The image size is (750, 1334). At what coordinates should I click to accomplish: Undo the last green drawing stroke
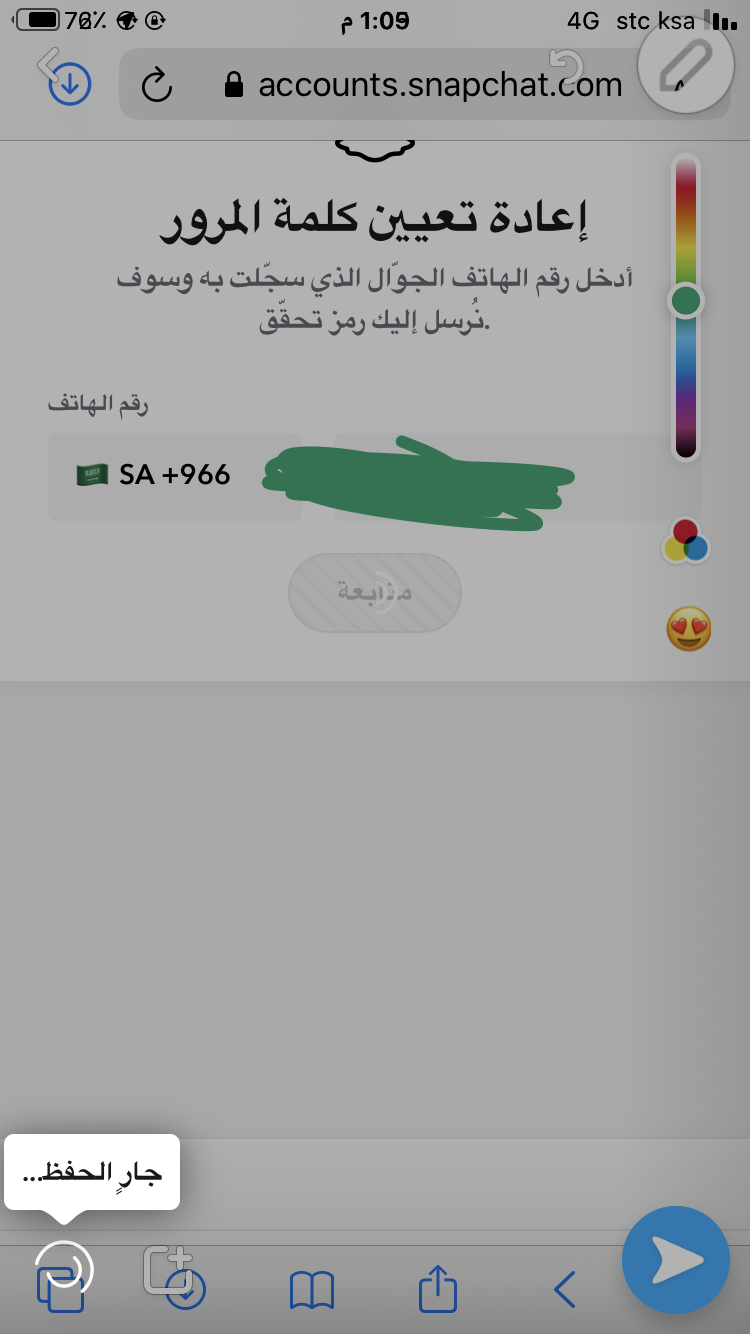pos(566,66)
